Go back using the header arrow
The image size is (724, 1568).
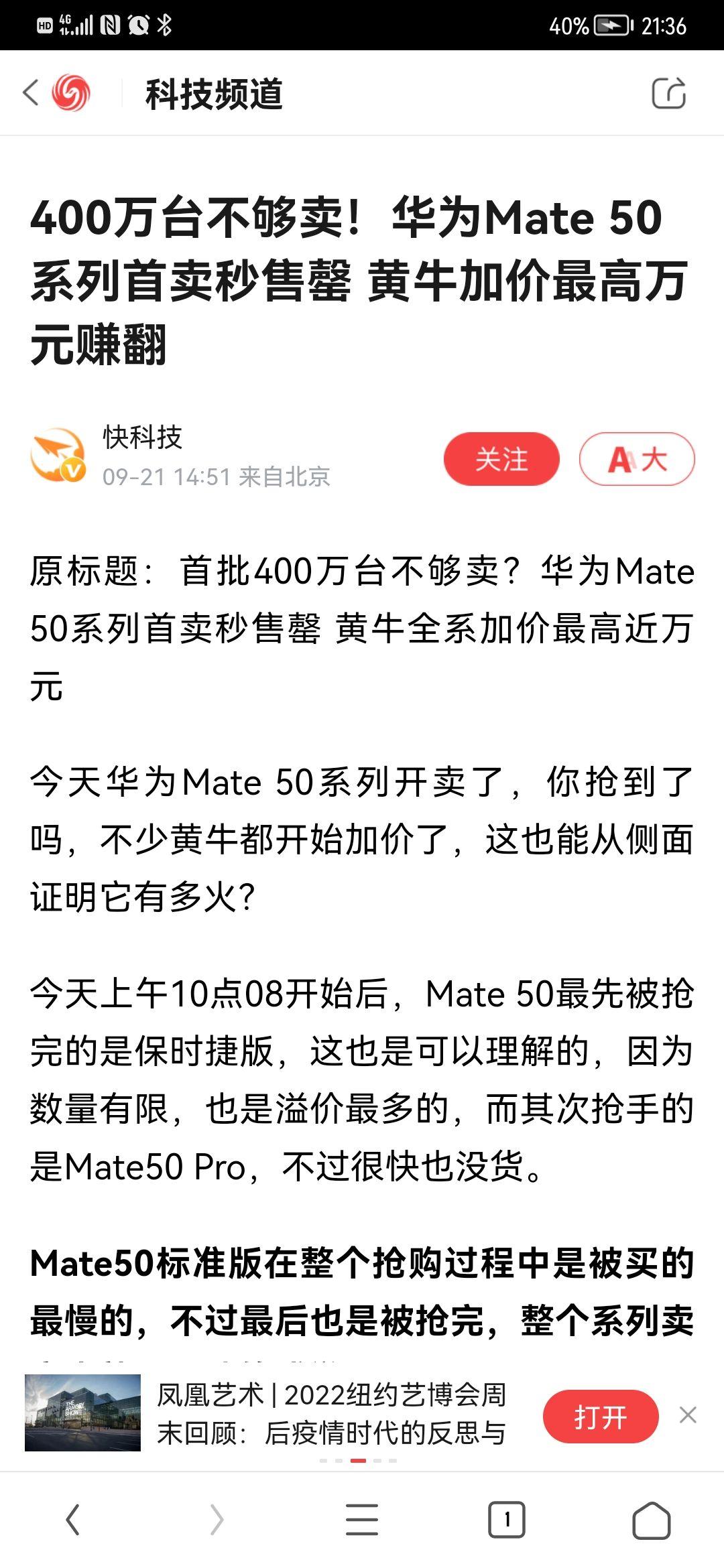[x=30, y=93]
